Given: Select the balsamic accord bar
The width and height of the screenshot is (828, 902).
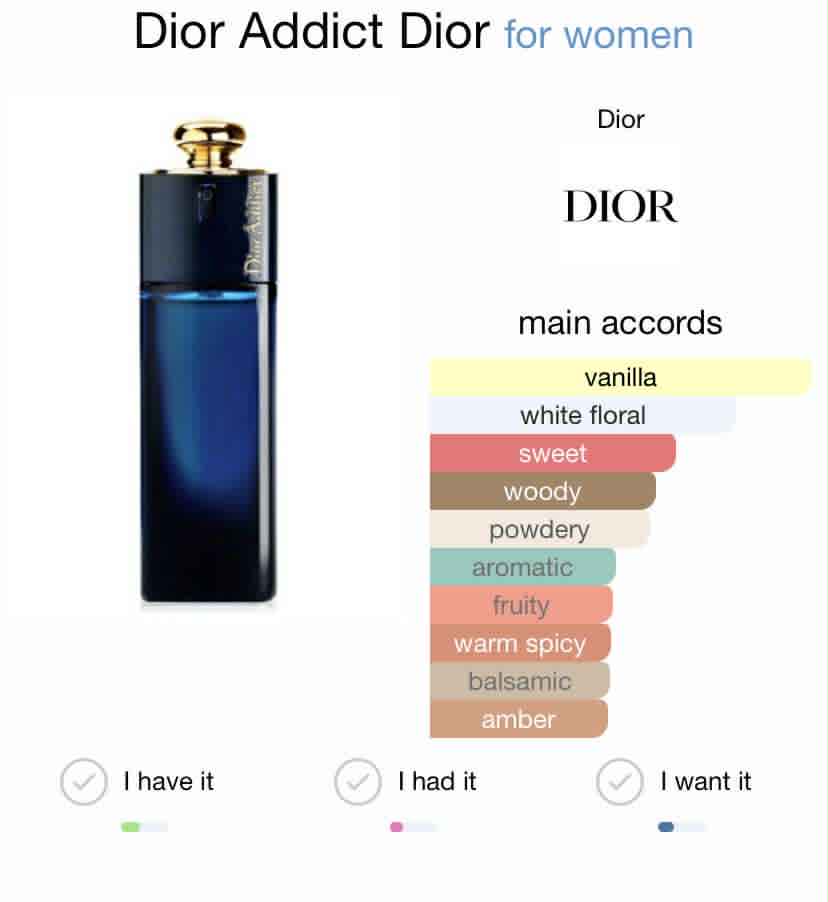Looking at the screenshot, I should [x=520, y=681].
